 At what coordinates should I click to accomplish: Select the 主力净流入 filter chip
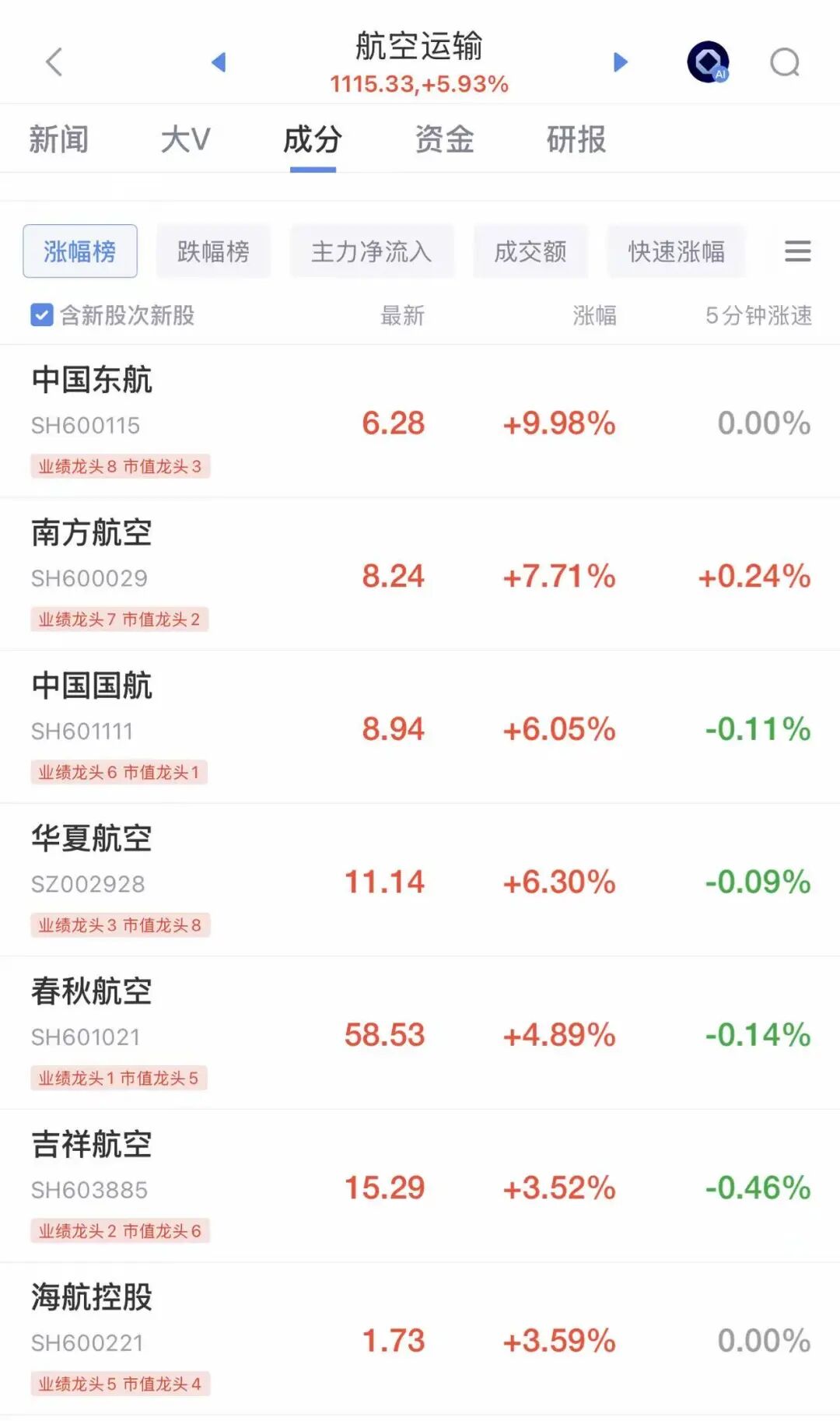372,251
